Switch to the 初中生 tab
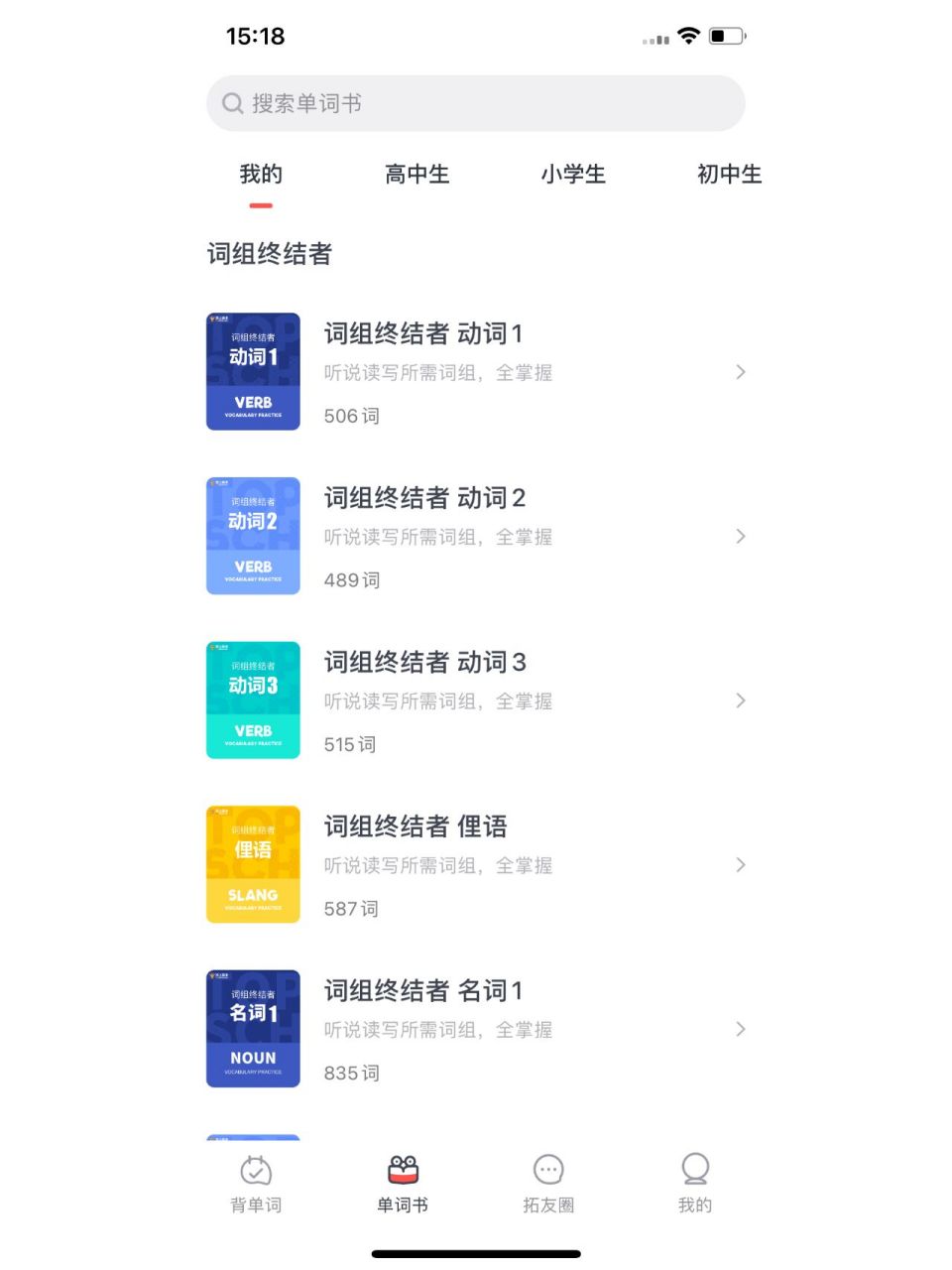This screenshot has height=1270, width=952. [x=729, y=175]
